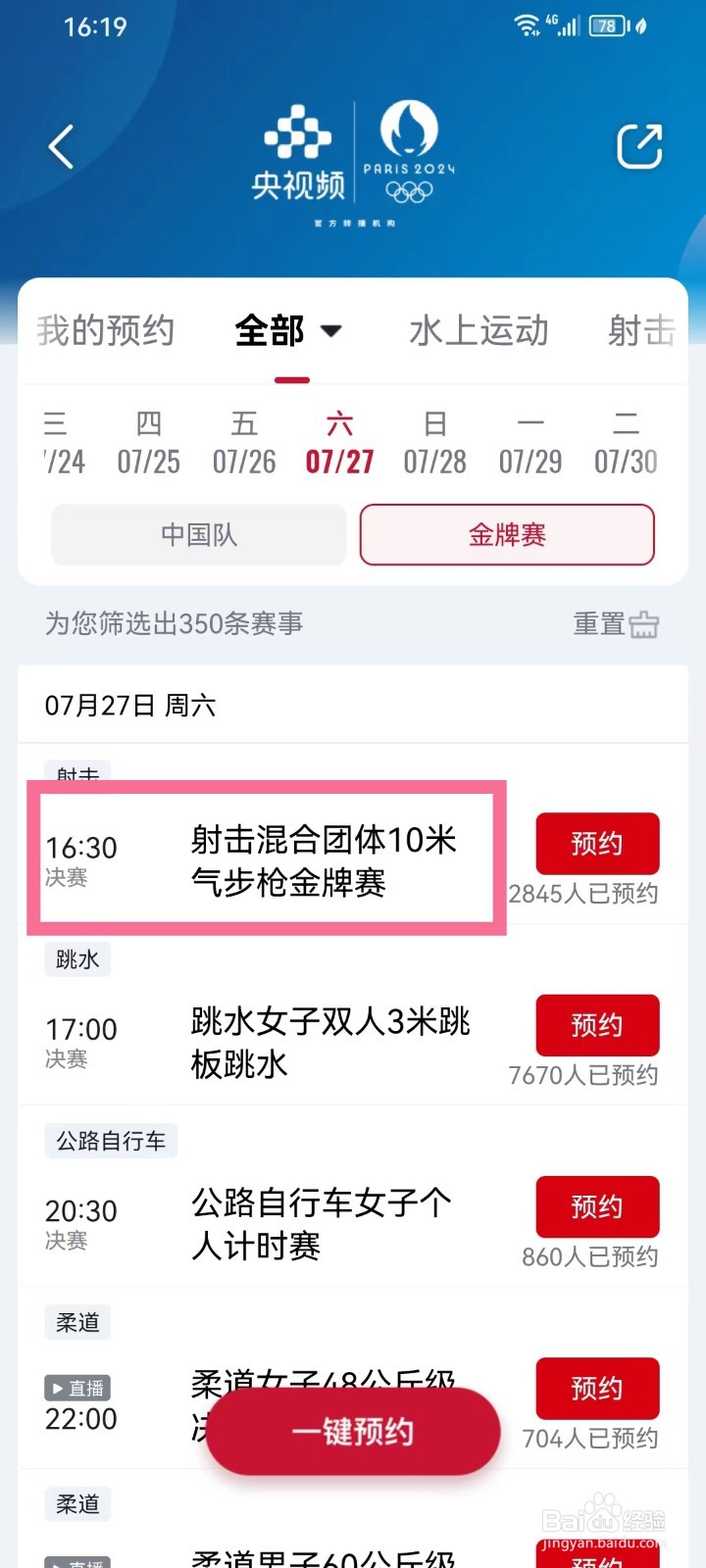The width and height of the screenshot is (706, 1568).
Task: Switch to 我的预约 tab
Action: point(106,331)
